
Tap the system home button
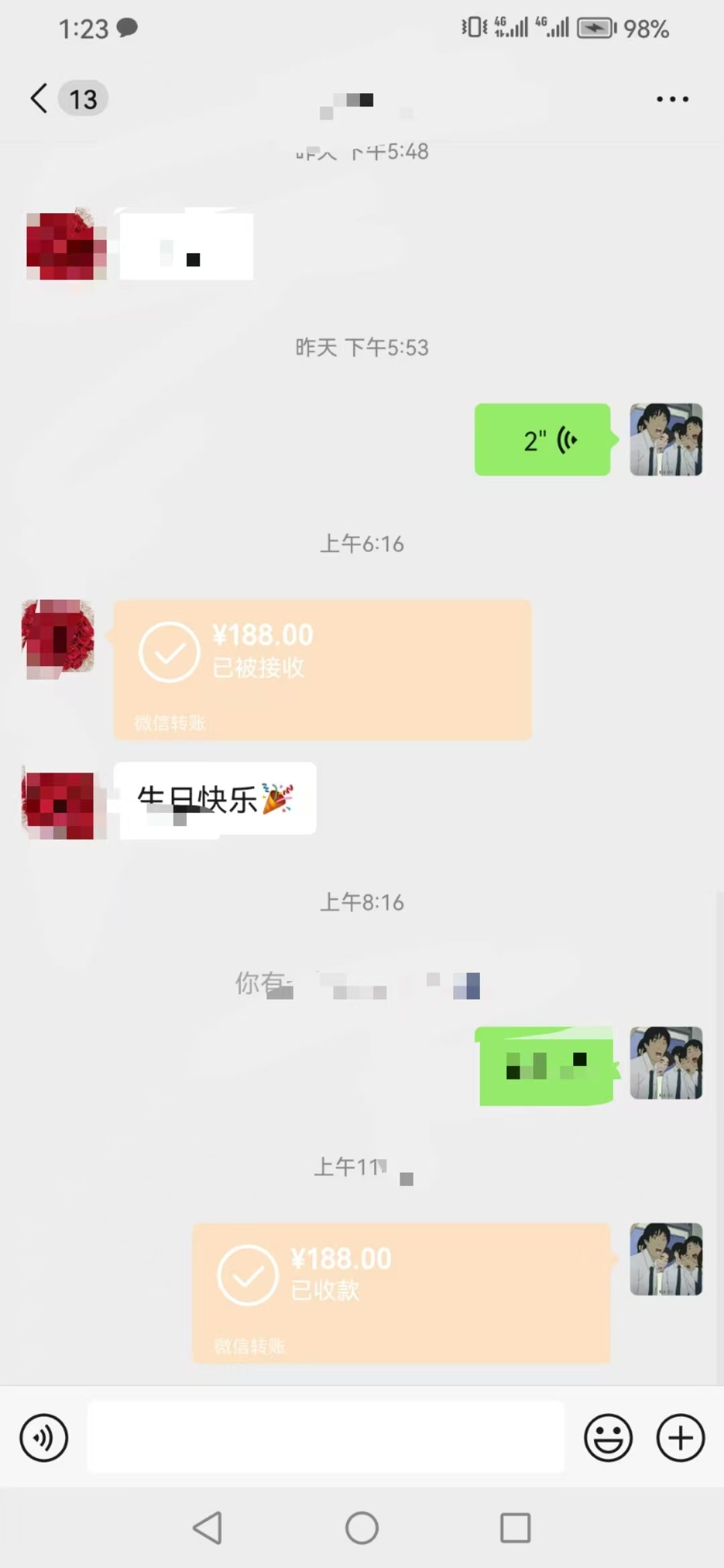click(x=362, y=1528)
